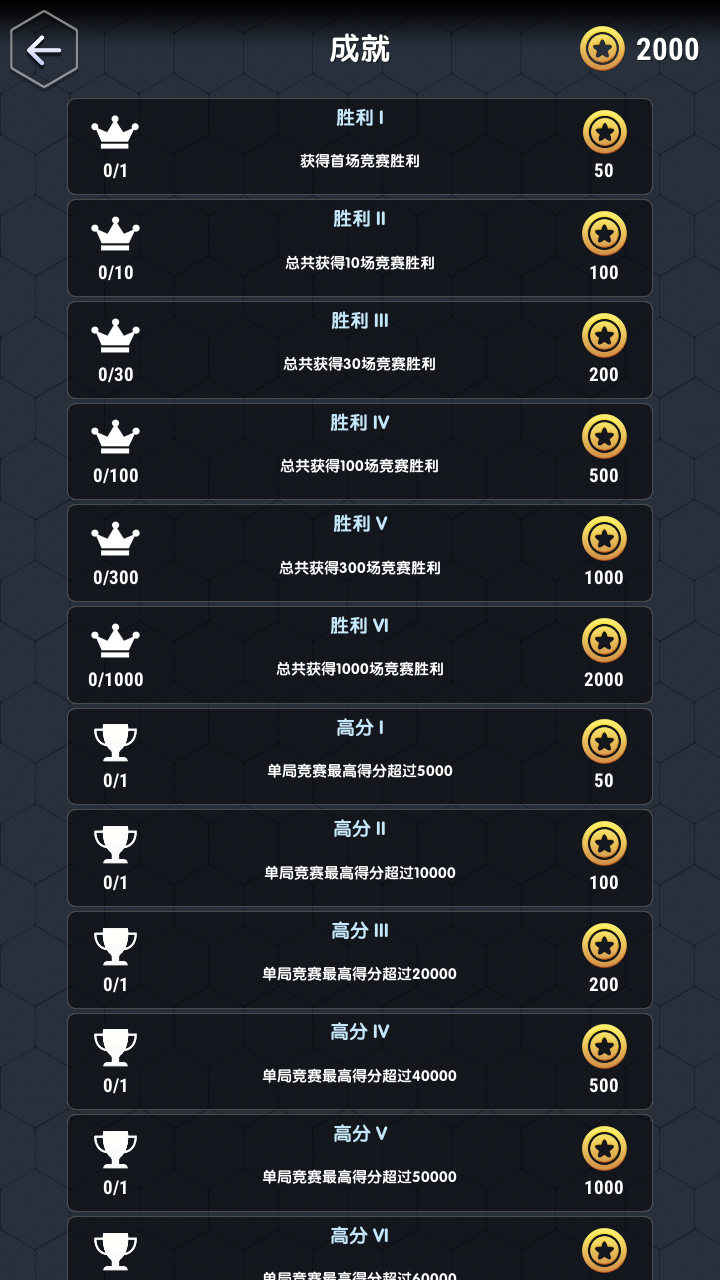Open the 高分 II achievement entry

click(360, 858)
